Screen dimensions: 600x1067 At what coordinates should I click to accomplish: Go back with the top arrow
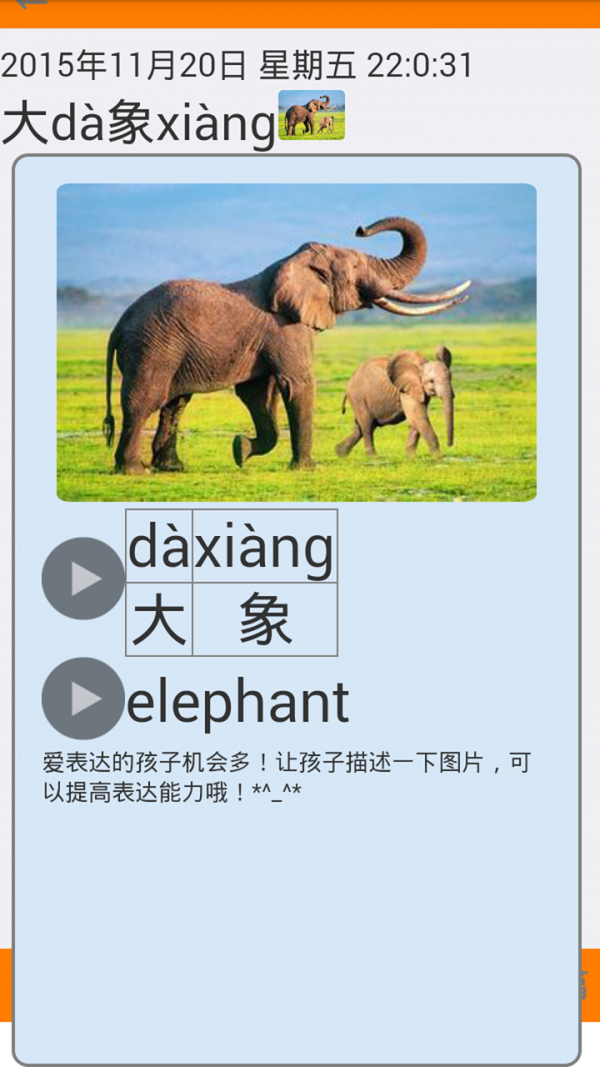click(30, 5)
